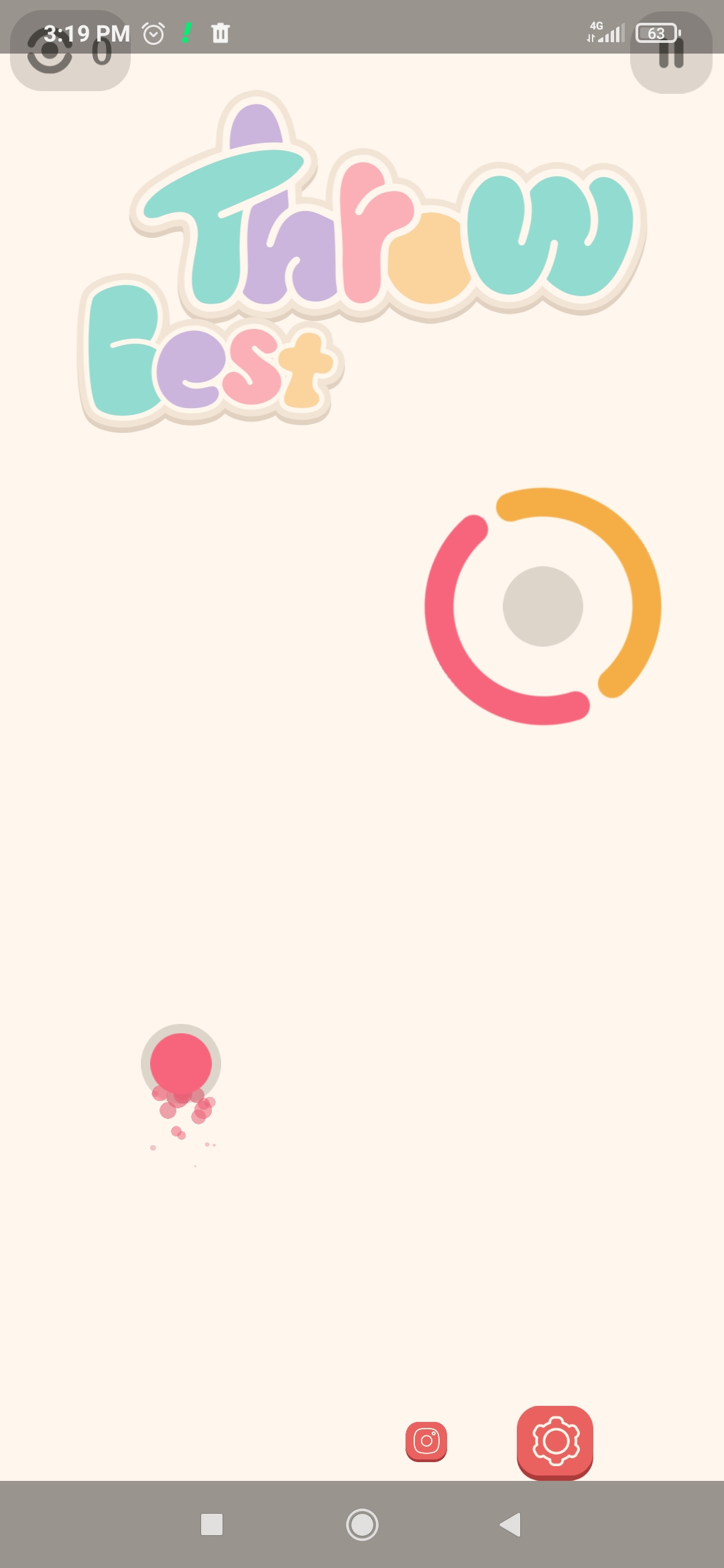Image resolution: width=724 pixels, height=1568 pixels.
Task: Go back with the system back button
Action: (x=511, y=1524)
